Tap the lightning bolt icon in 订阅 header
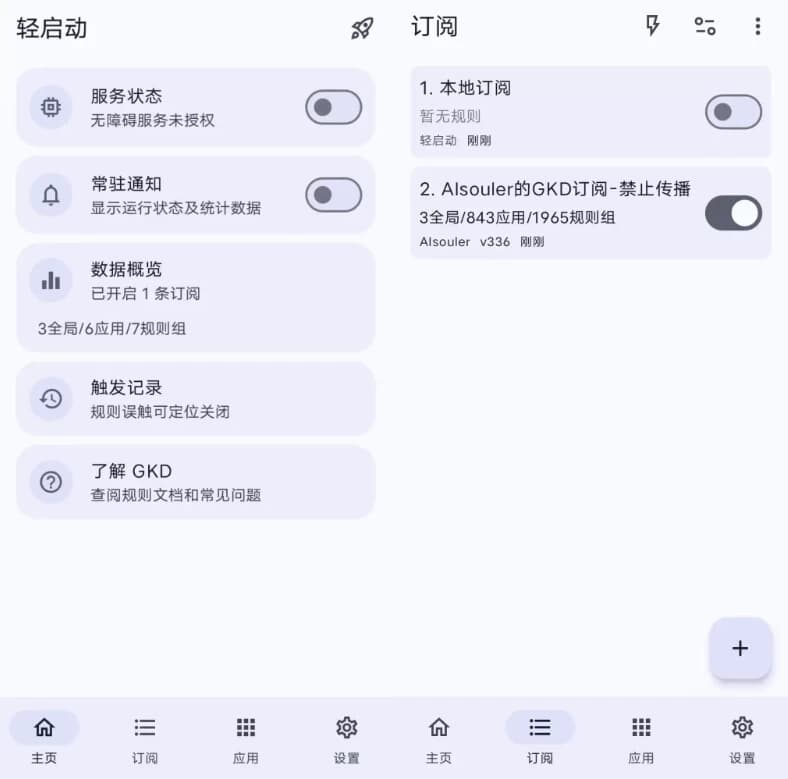Viewport: 788px width, 779px height. (652, 26)
